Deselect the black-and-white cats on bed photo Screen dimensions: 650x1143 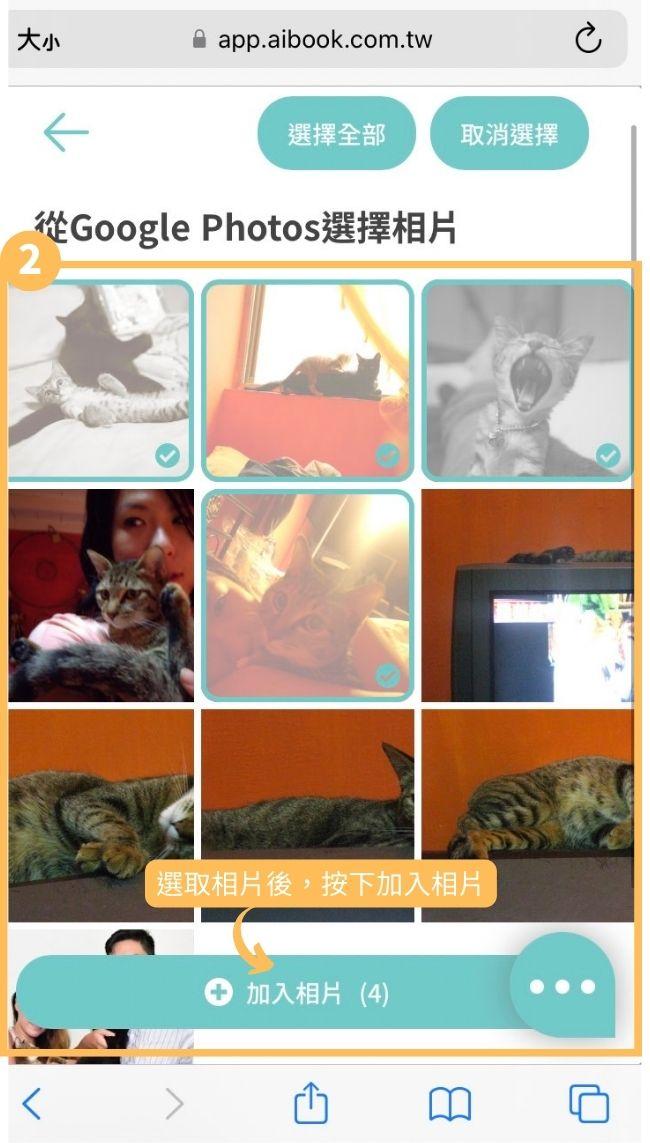[x=100, y=380]
